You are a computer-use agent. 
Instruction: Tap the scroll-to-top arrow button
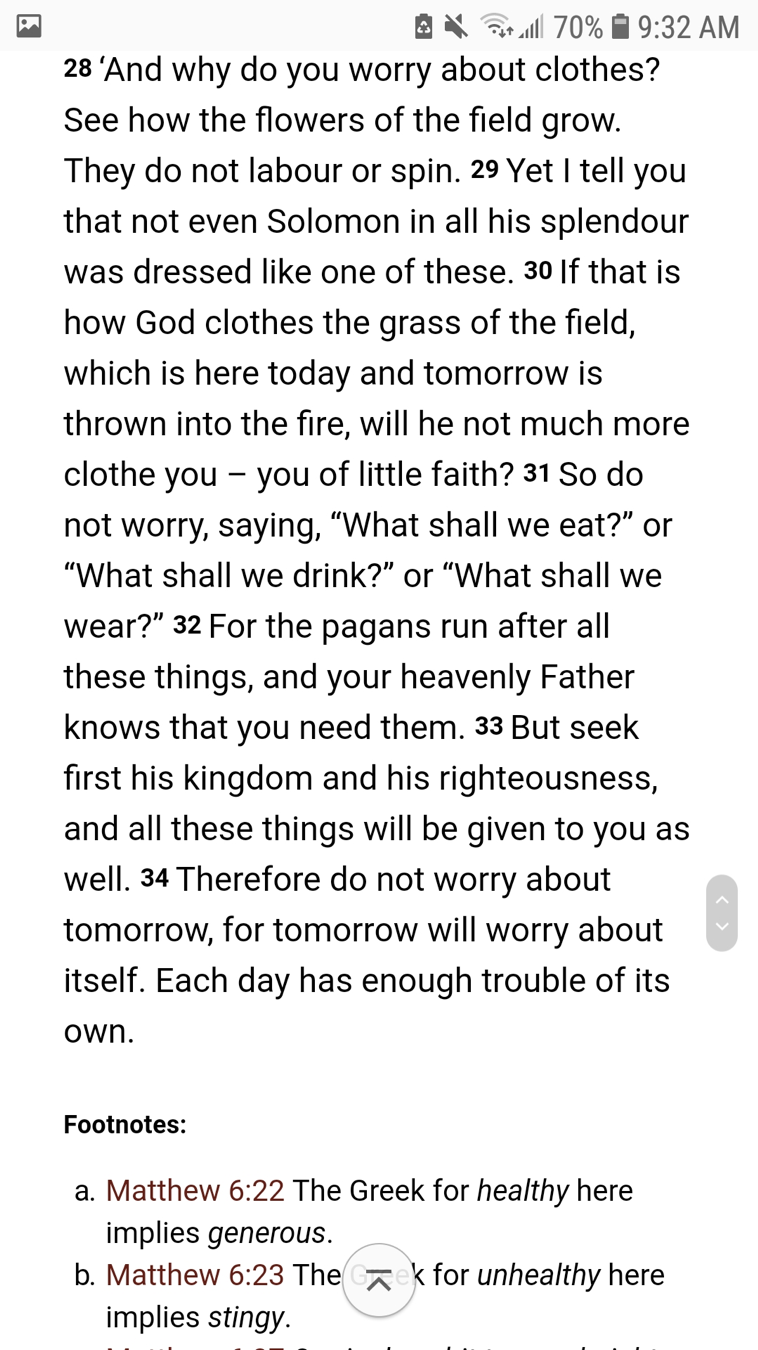pos(379,1281)
